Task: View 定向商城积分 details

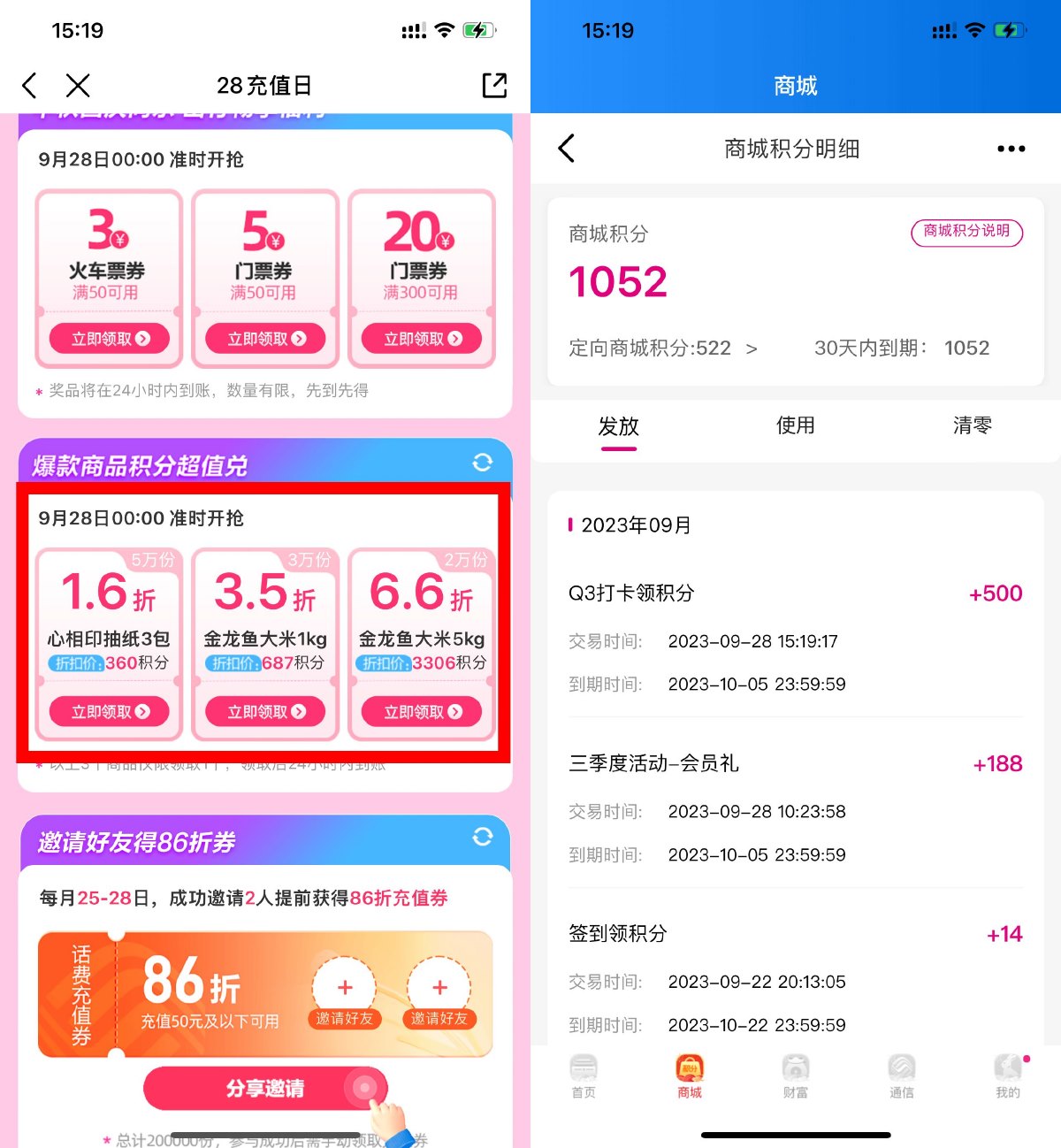Action: [662, 348]
